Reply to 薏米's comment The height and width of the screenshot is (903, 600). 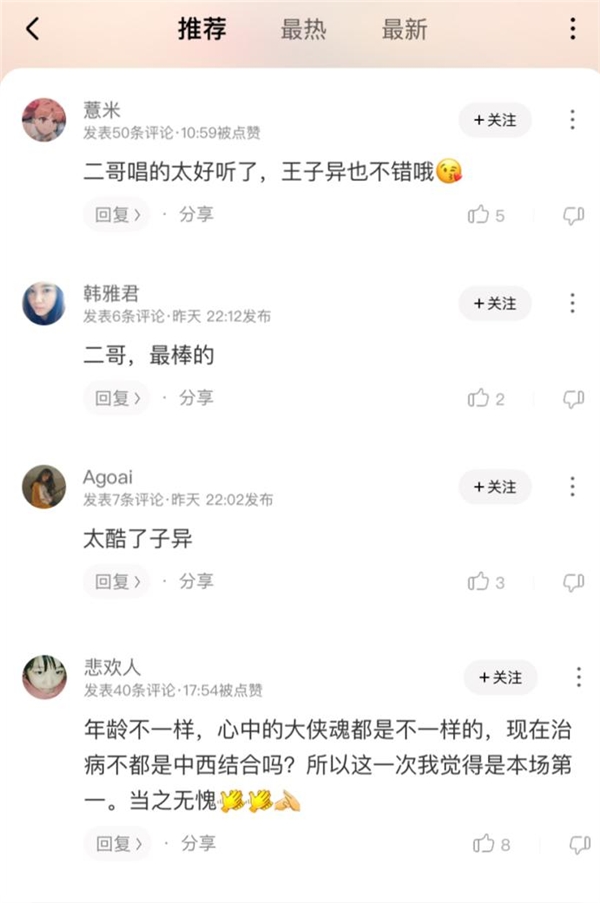tap(115, 214)
